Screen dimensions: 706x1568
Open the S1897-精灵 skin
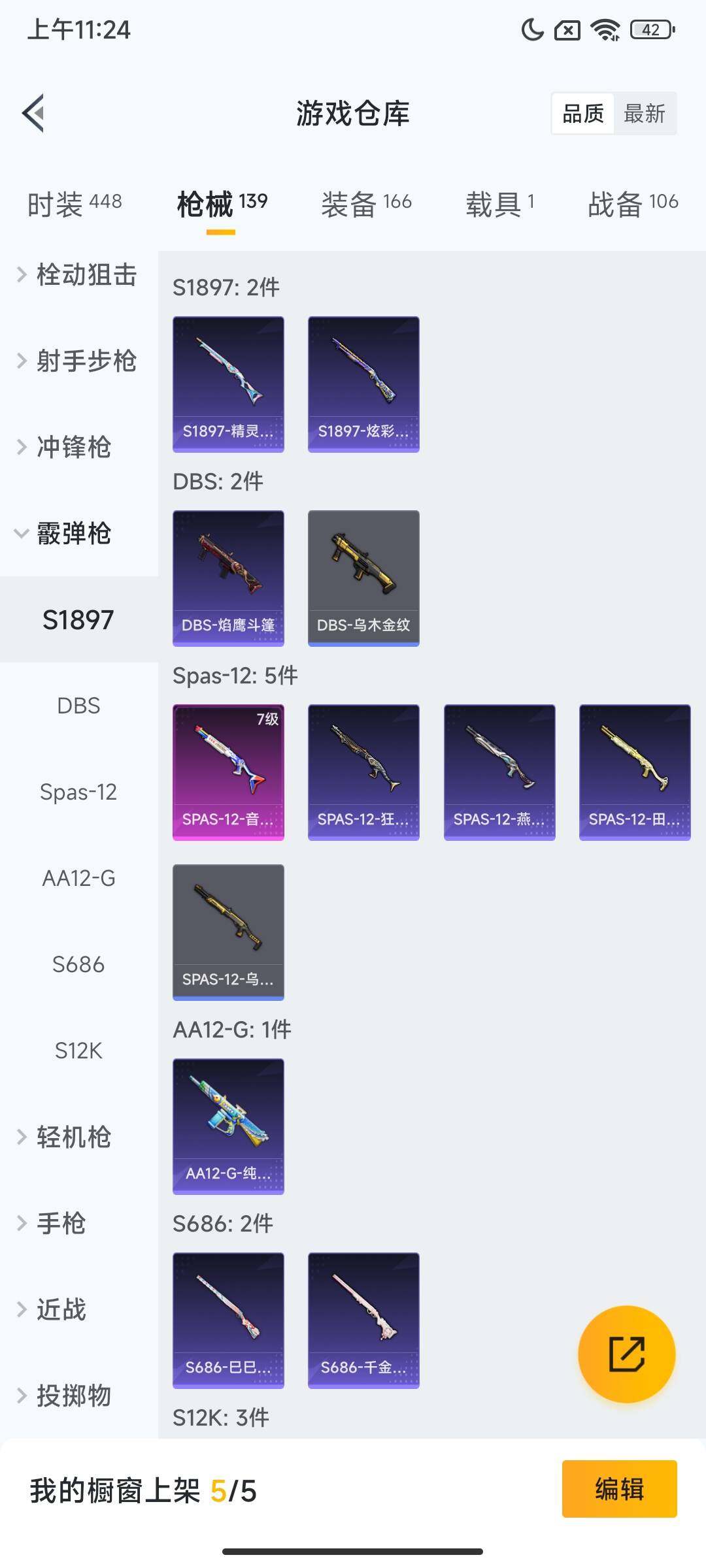(228, 384)
